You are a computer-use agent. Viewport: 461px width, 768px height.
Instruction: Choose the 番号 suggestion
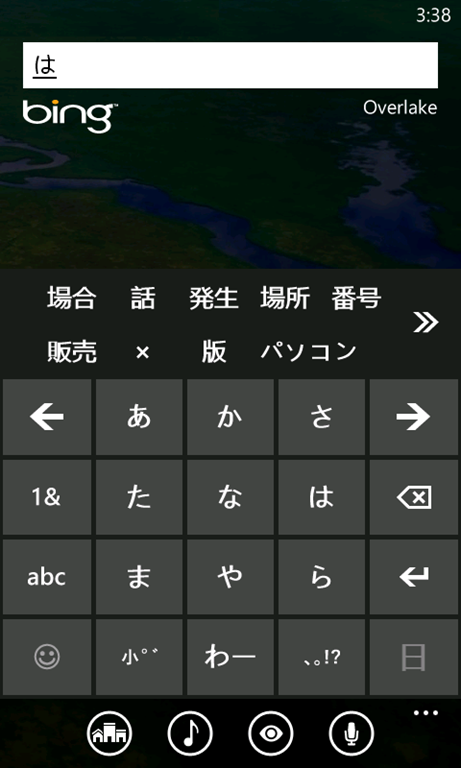[x=356, y=298]
